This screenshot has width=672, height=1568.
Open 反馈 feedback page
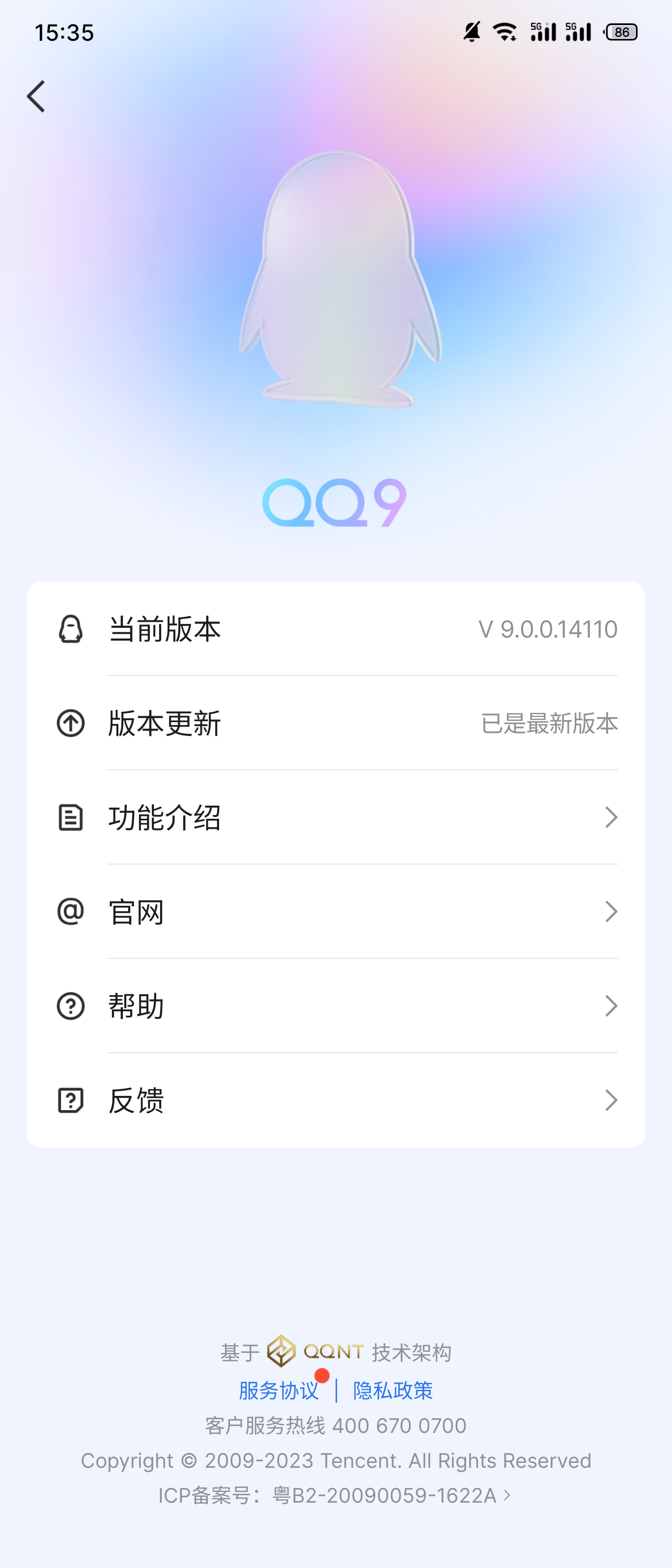[336, 1100]
